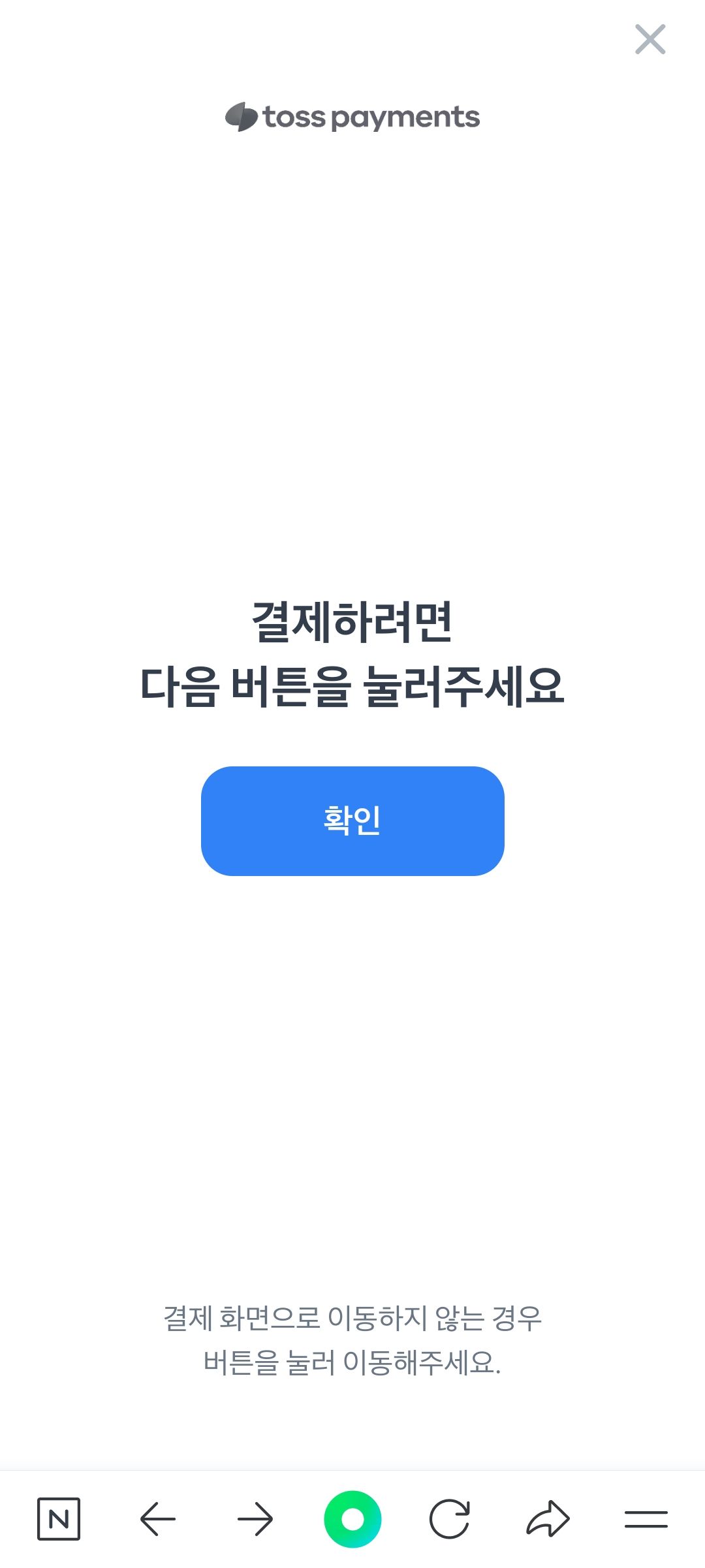
Task: Share this page
Action: tap(548, 1519)
